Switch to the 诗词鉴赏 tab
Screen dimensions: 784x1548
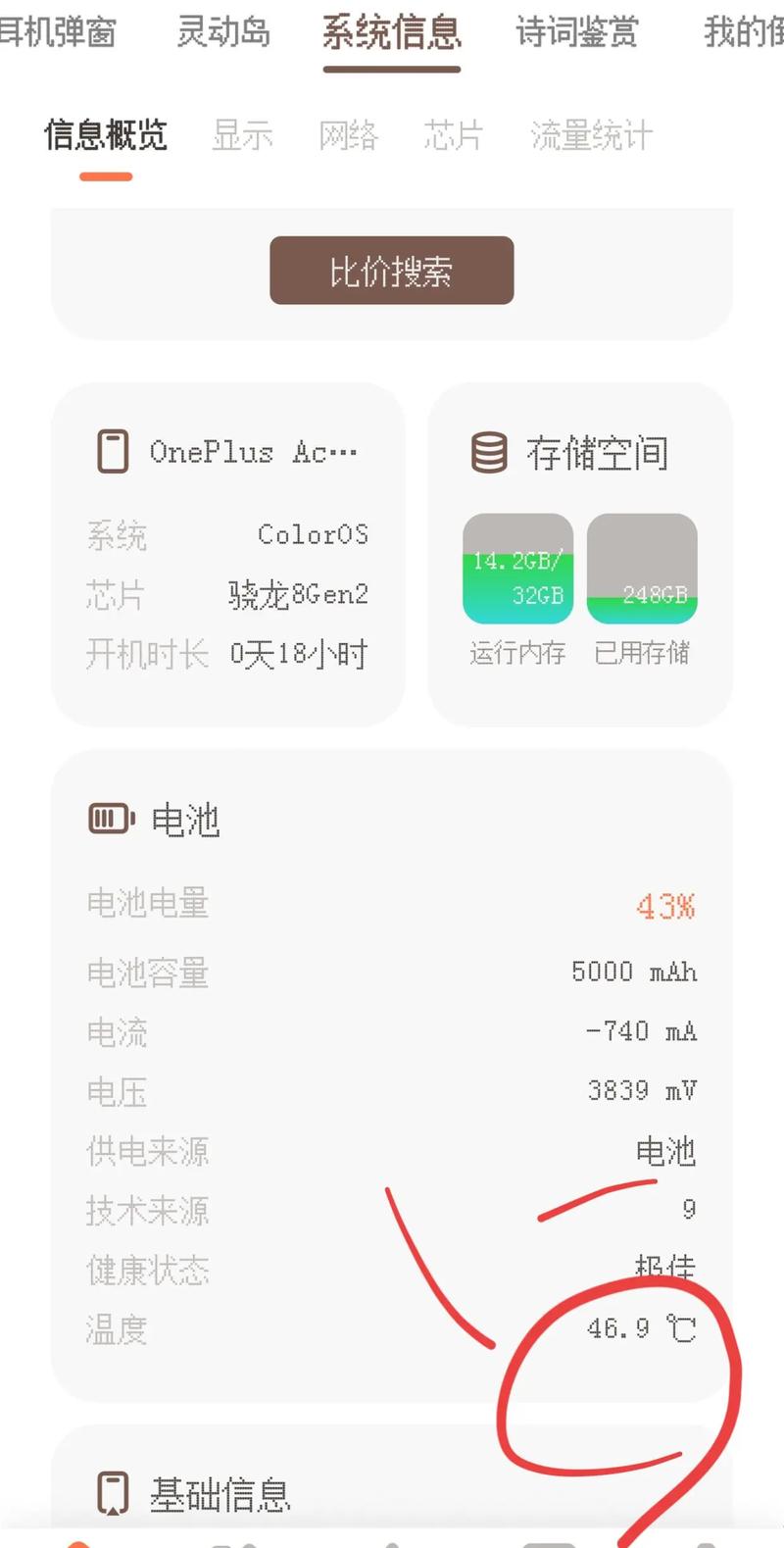[x=575, y=31]
